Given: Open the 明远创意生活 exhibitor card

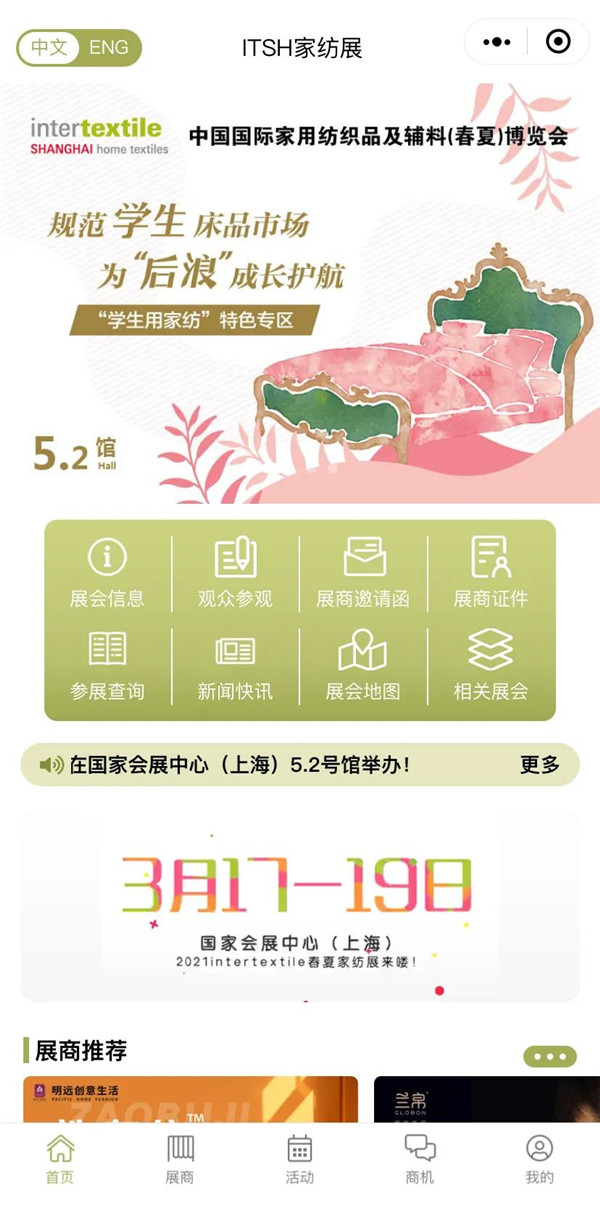Looking at the screenshot, I should coord(190,1099).
